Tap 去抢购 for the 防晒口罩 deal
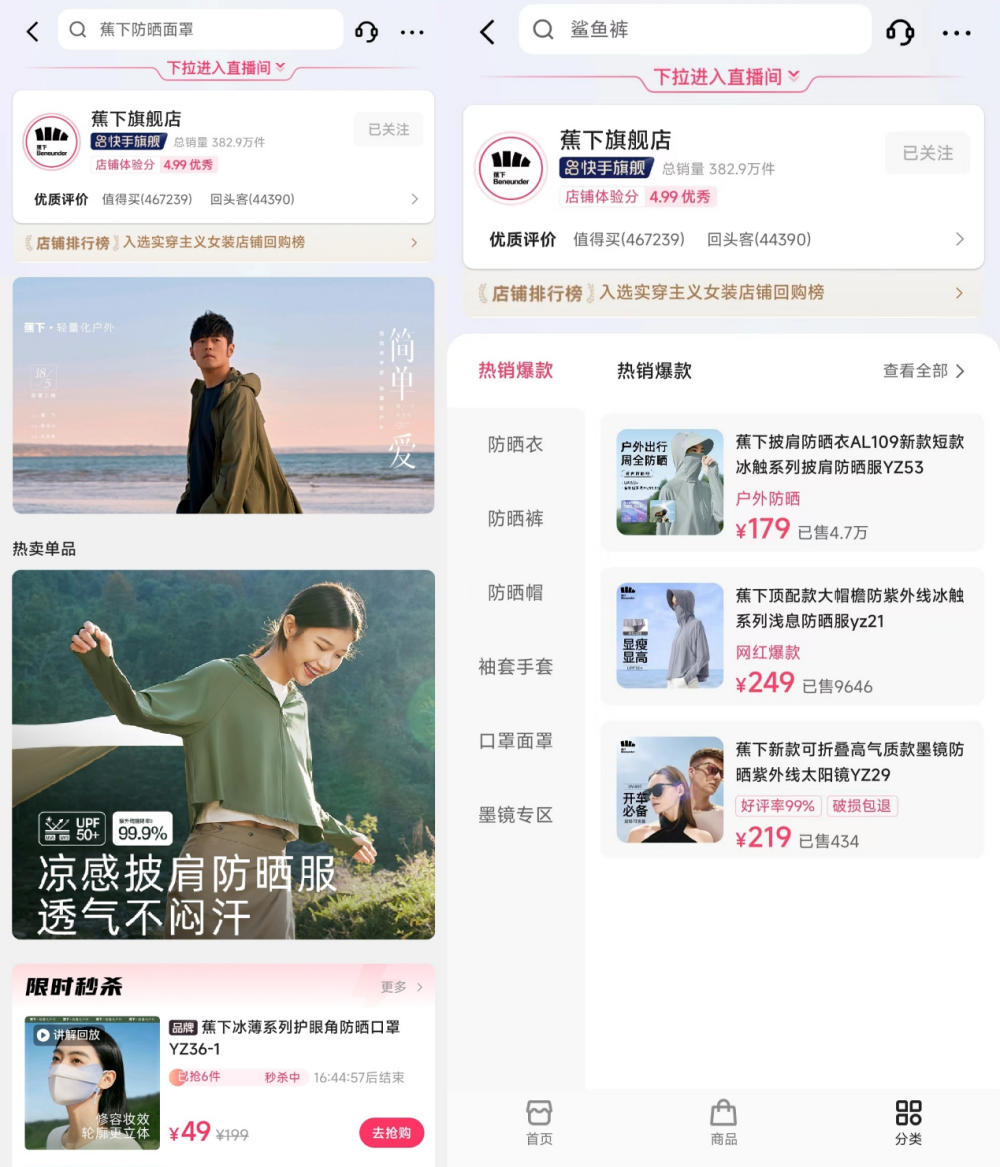This screenshot has height=1167, width=1000. [391, 1132]
